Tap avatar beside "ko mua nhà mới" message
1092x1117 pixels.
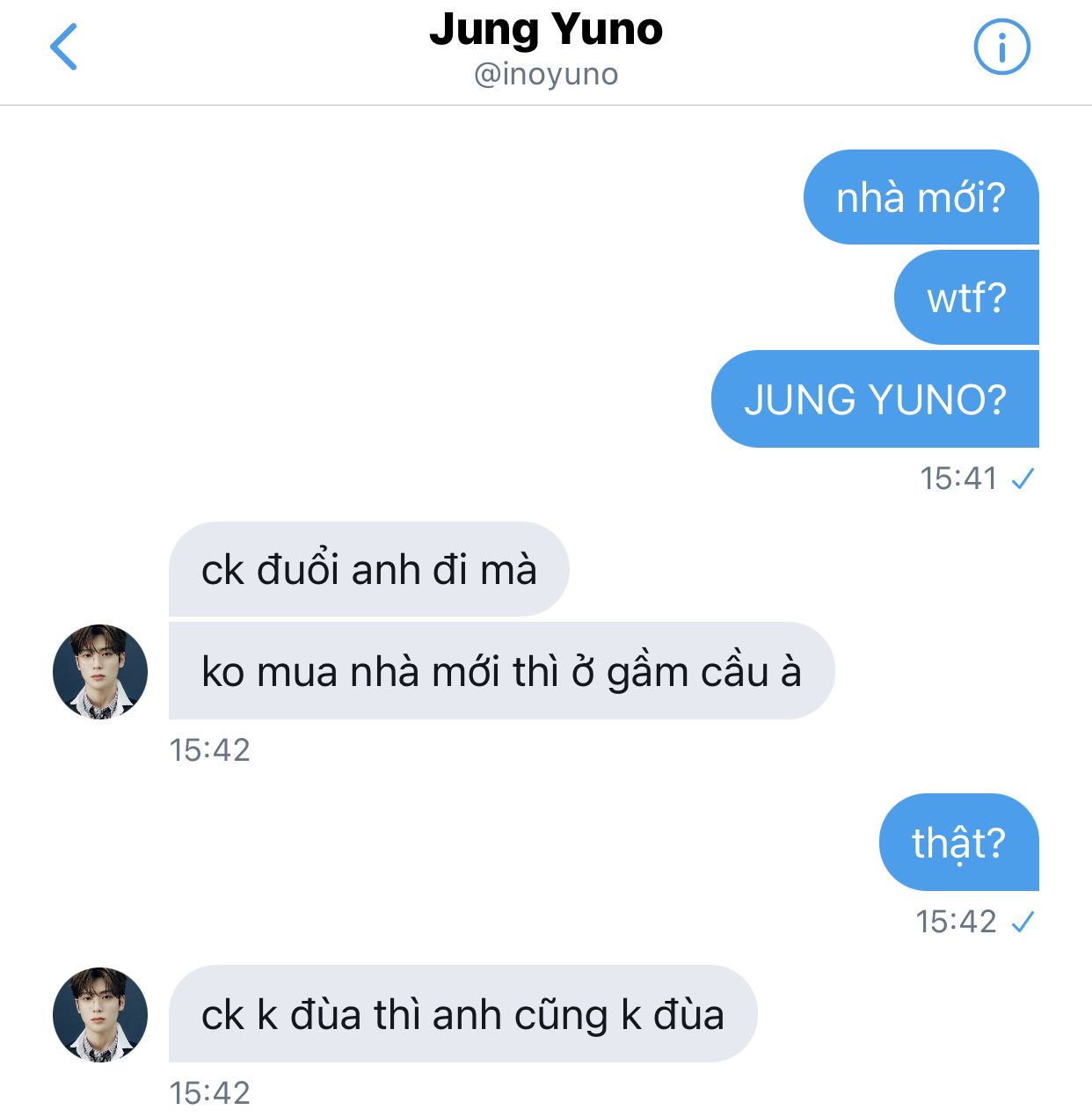100,672
